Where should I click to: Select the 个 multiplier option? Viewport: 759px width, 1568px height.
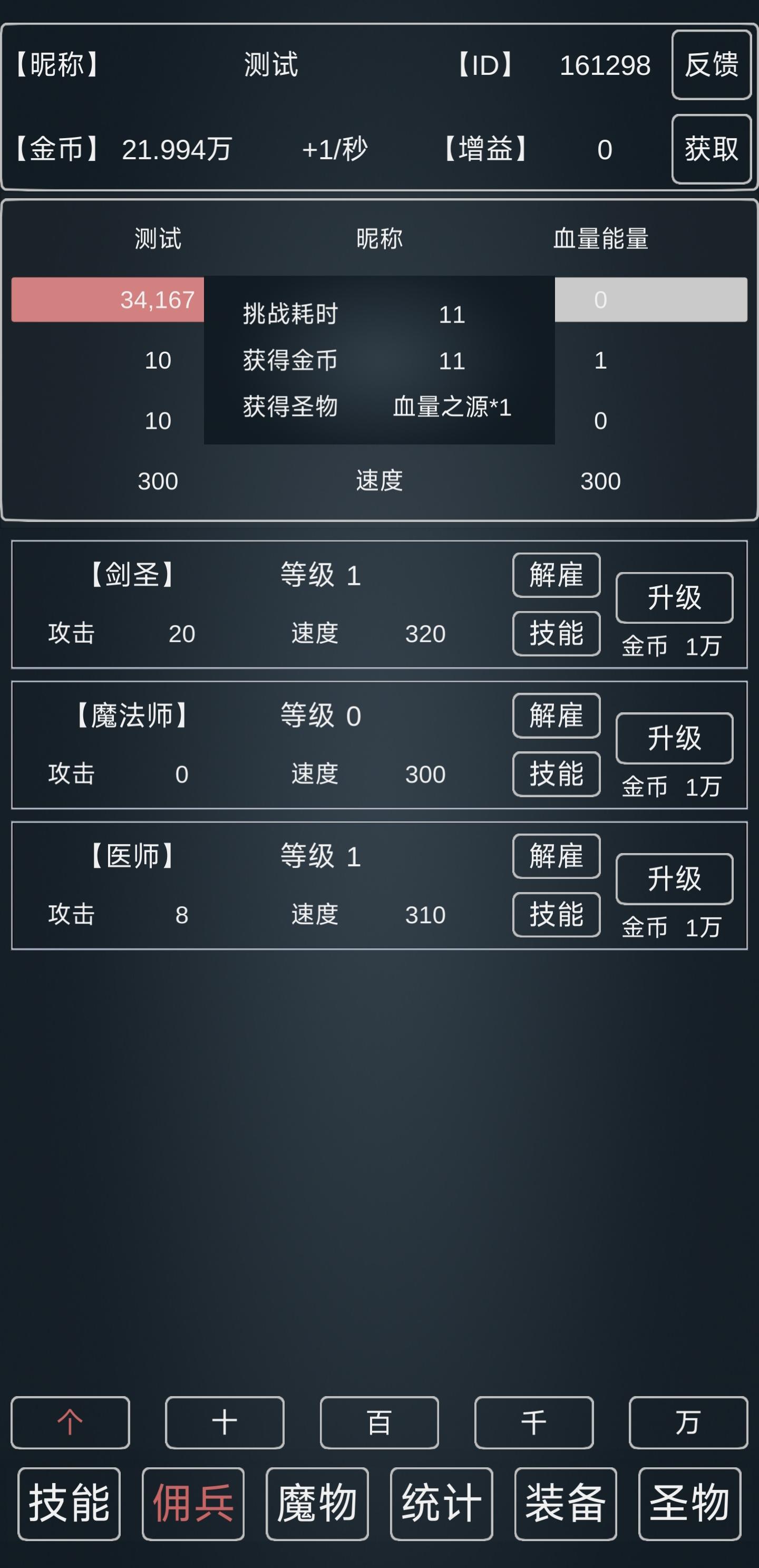coord(70,1422)
